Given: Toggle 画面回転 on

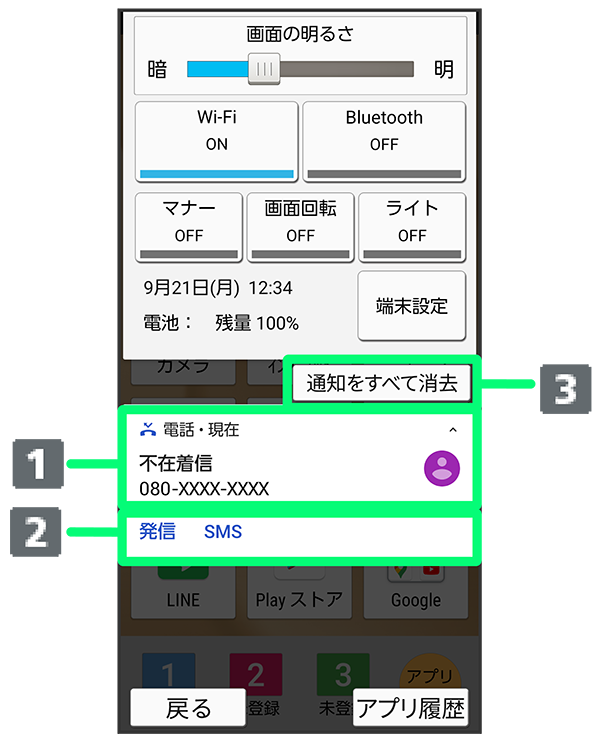Looking at the screenshot, I should tap(300, 226).
